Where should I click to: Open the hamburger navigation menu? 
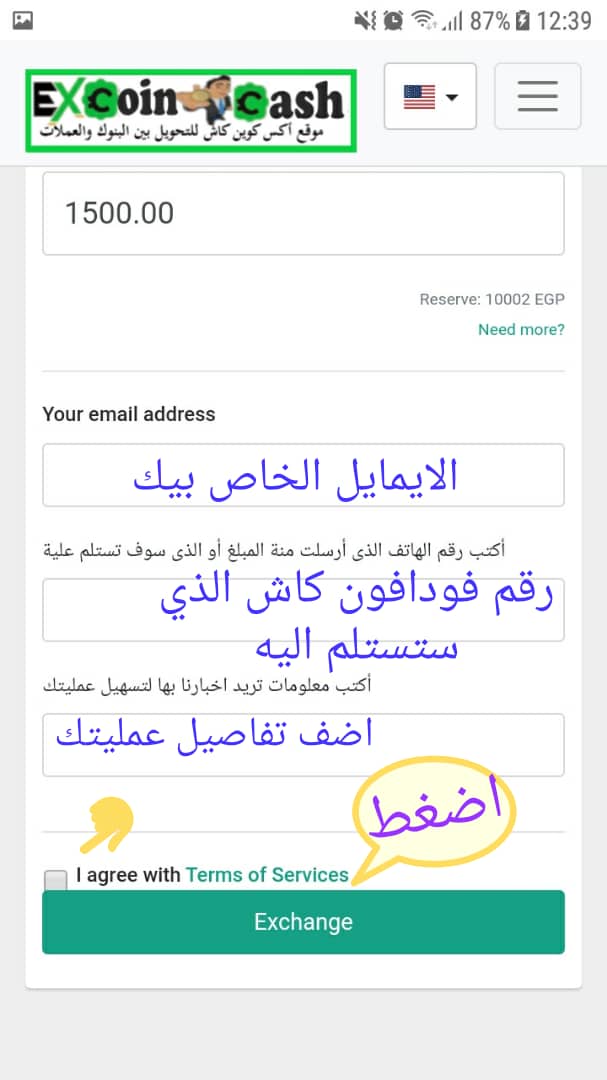[537, 96]
